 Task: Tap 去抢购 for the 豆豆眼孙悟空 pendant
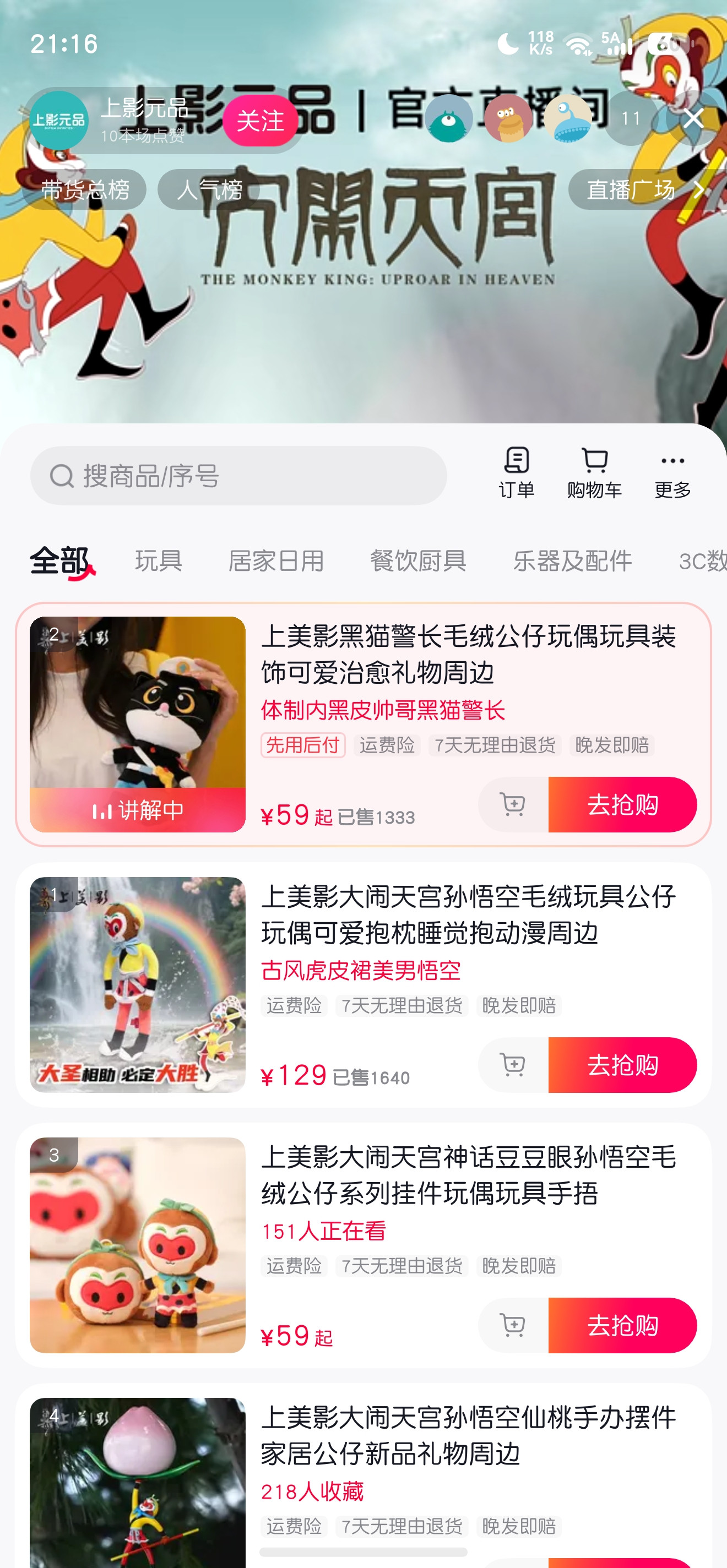point(622,1325)
